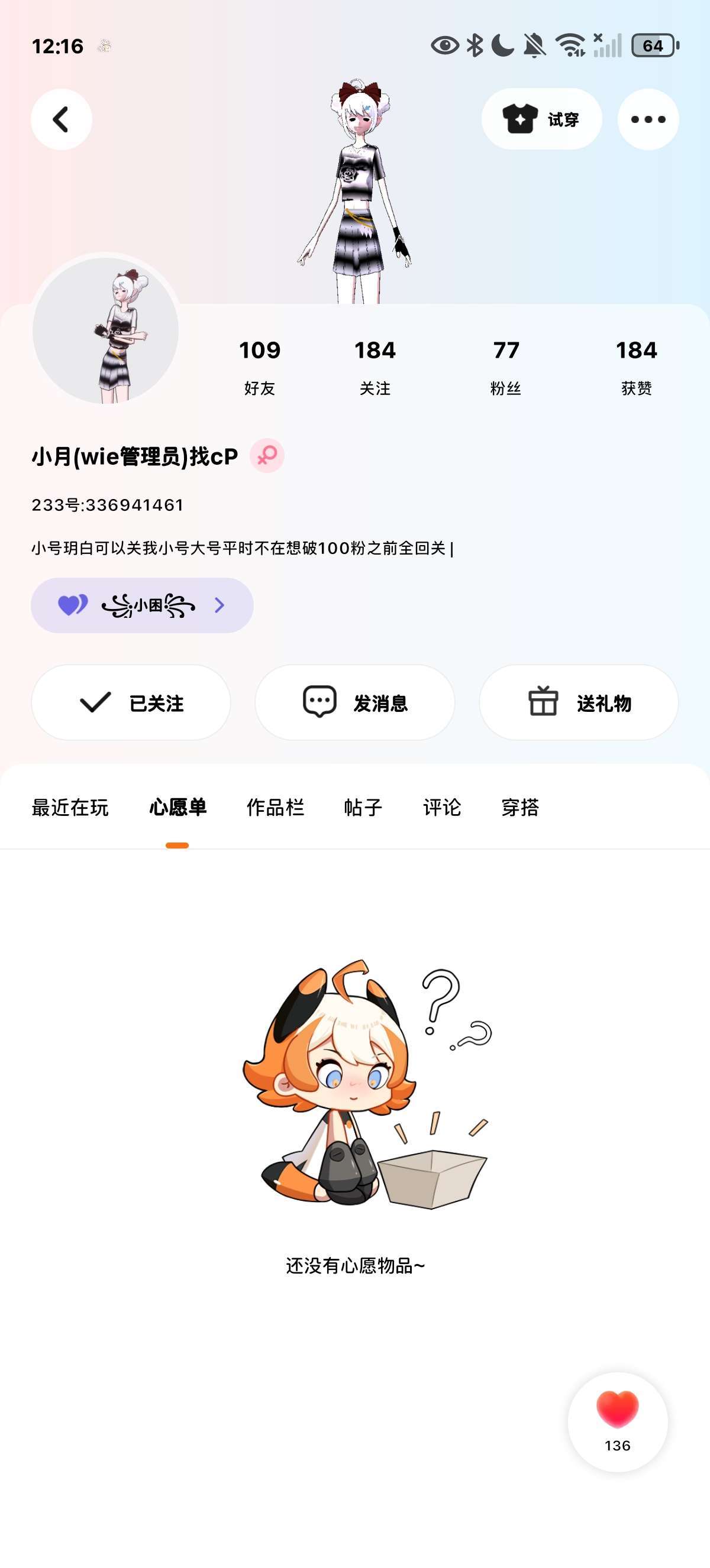Switch to the 评论 comments tab
The image size is (710, 1568).
pos(441,807)
